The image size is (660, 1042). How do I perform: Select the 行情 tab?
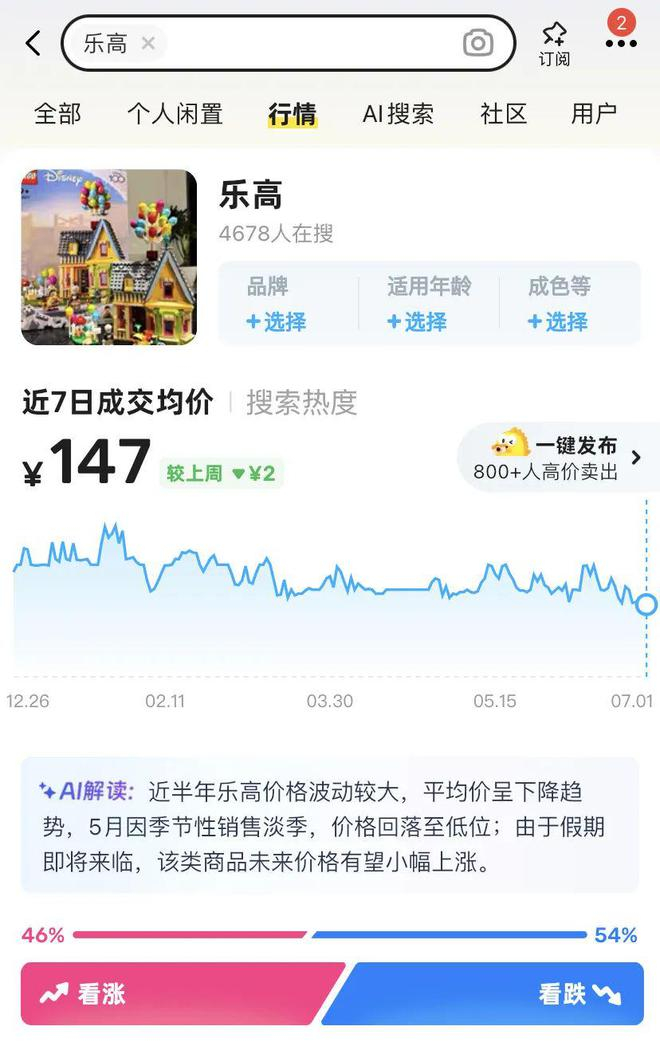[x=292, y=113]
